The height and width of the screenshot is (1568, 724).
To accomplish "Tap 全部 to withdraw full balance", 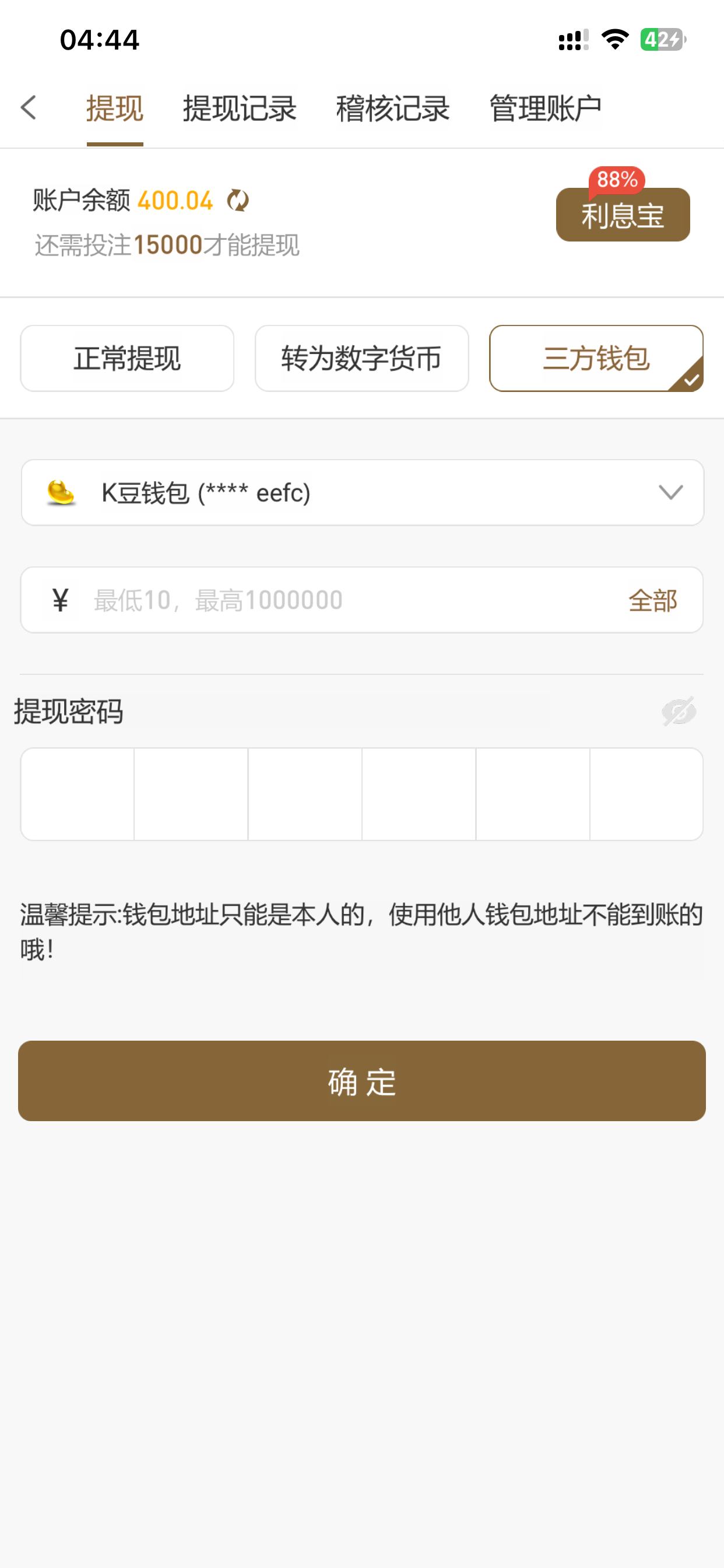I will pos(652,601).
